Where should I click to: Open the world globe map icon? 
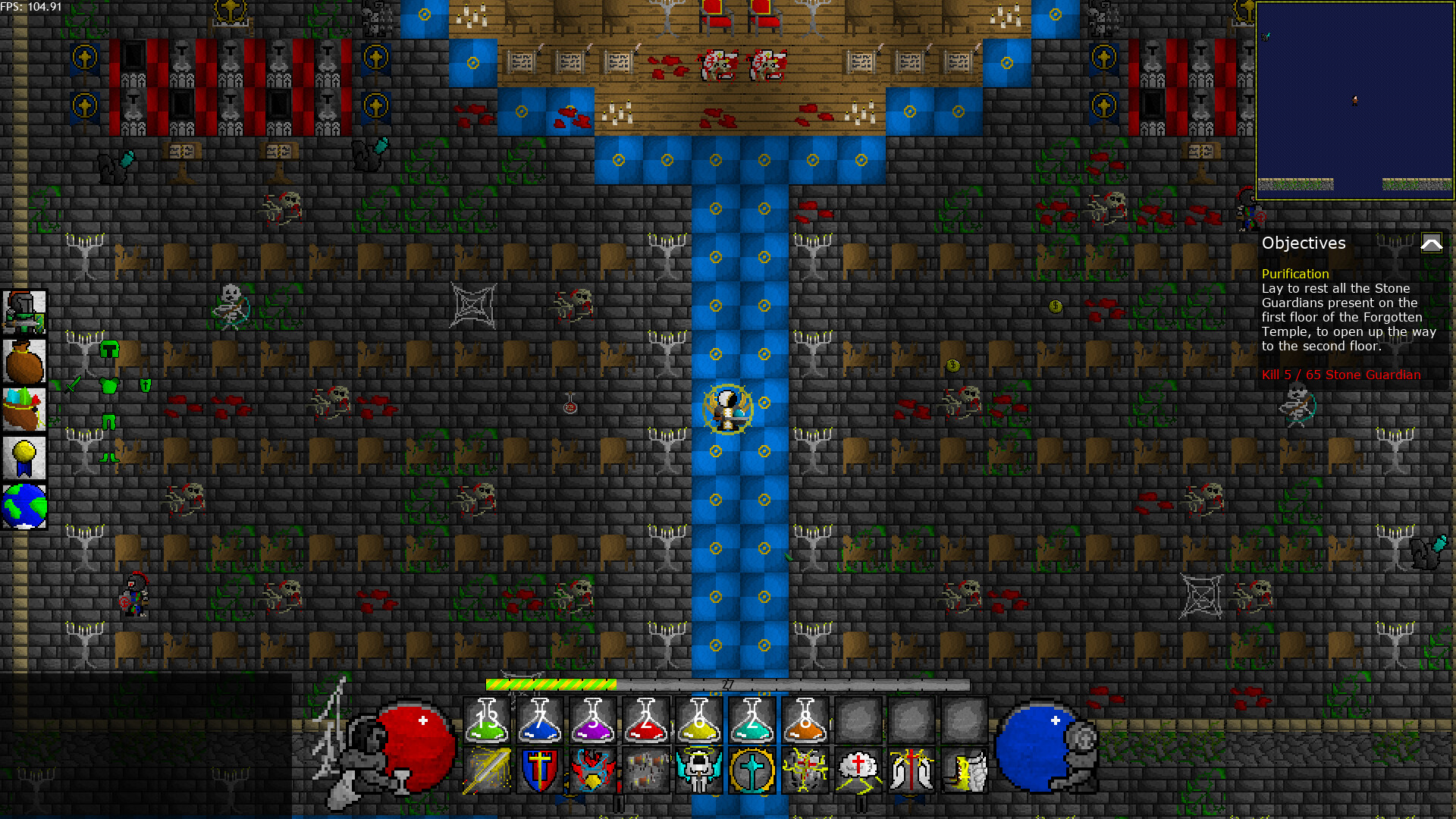click(x=24, y=506)
